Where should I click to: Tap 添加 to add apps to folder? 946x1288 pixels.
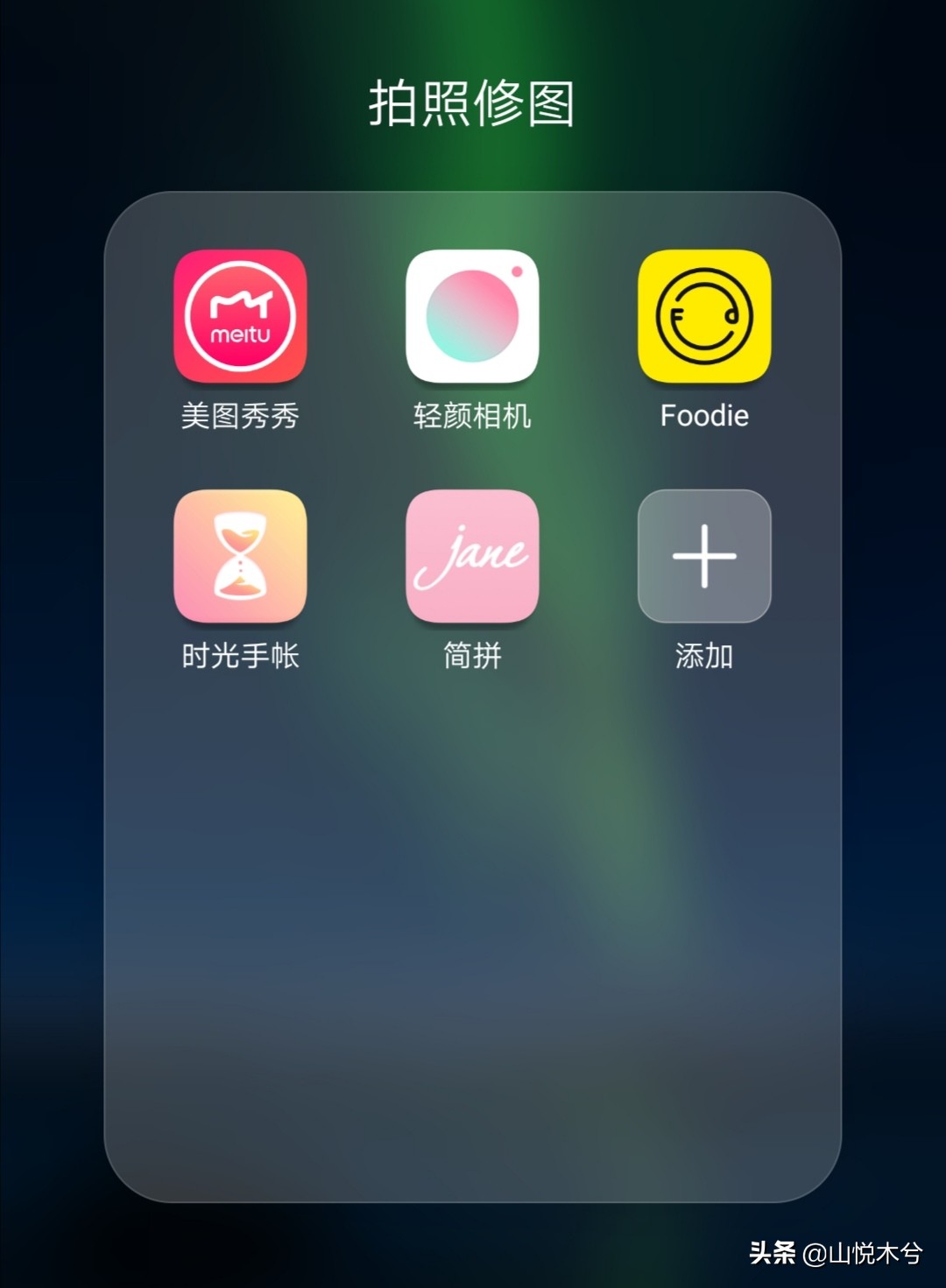point(704,556)
